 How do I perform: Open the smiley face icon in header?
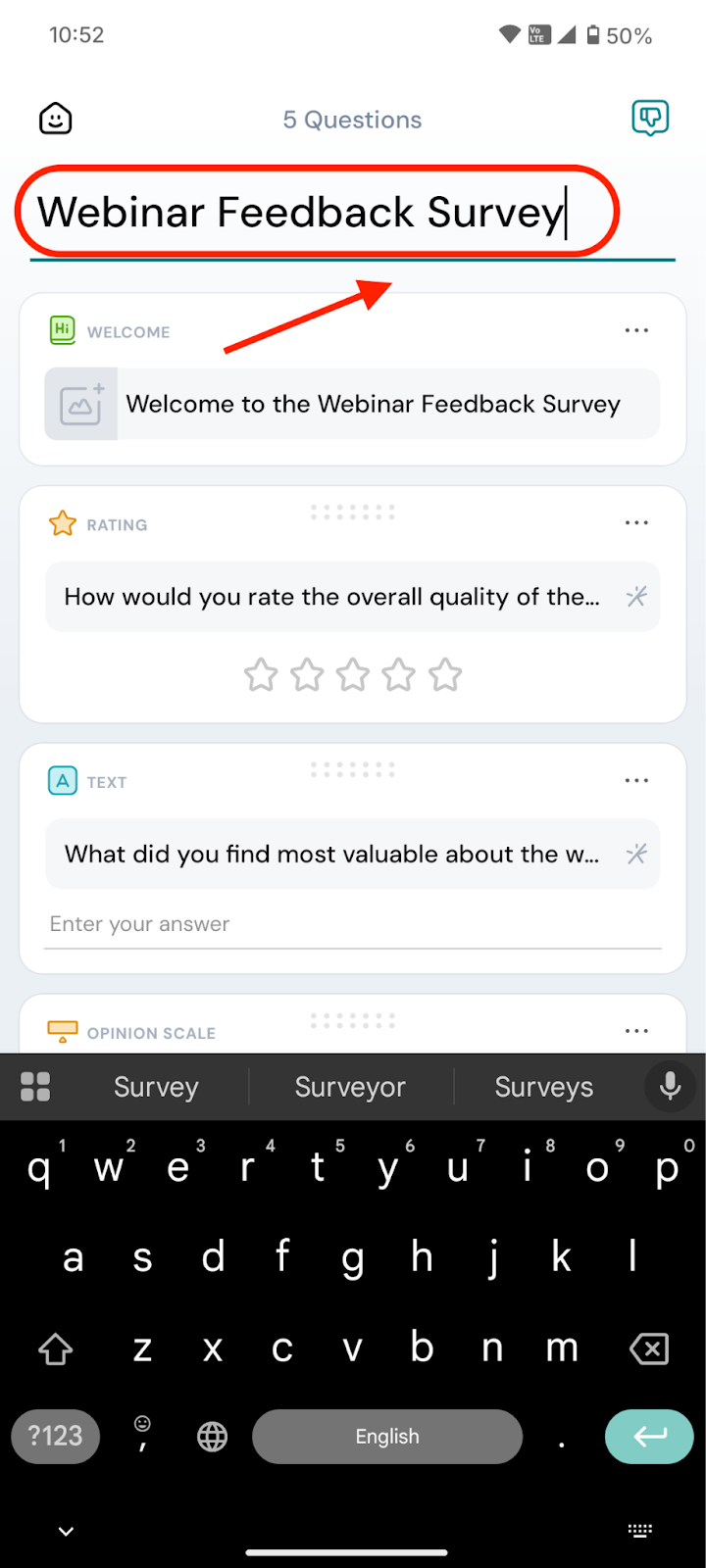56,120
